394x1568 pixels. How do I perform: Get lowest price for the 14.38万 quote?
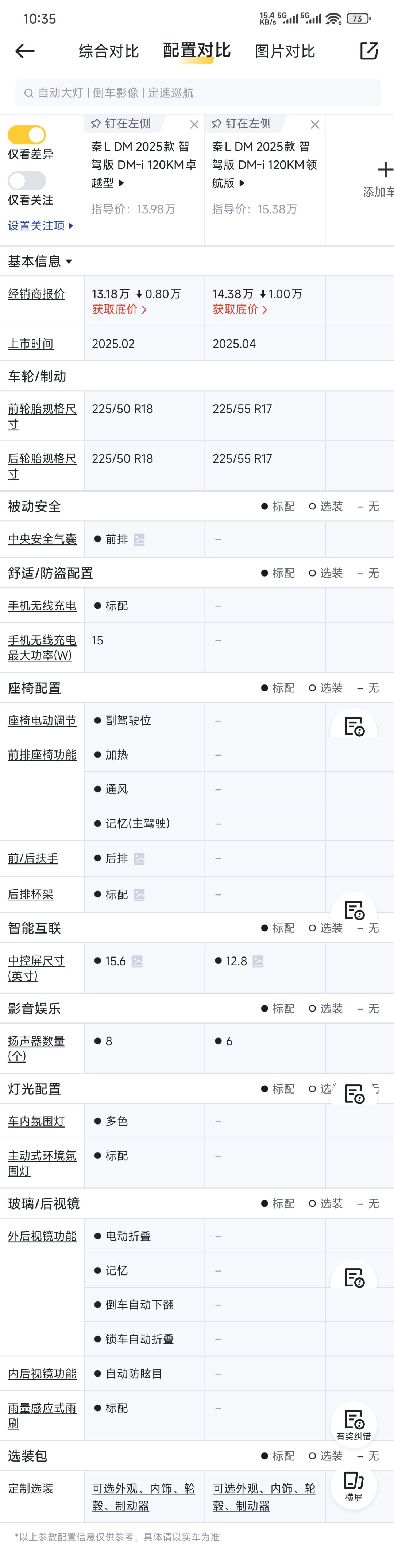click(x=239, y=309)
